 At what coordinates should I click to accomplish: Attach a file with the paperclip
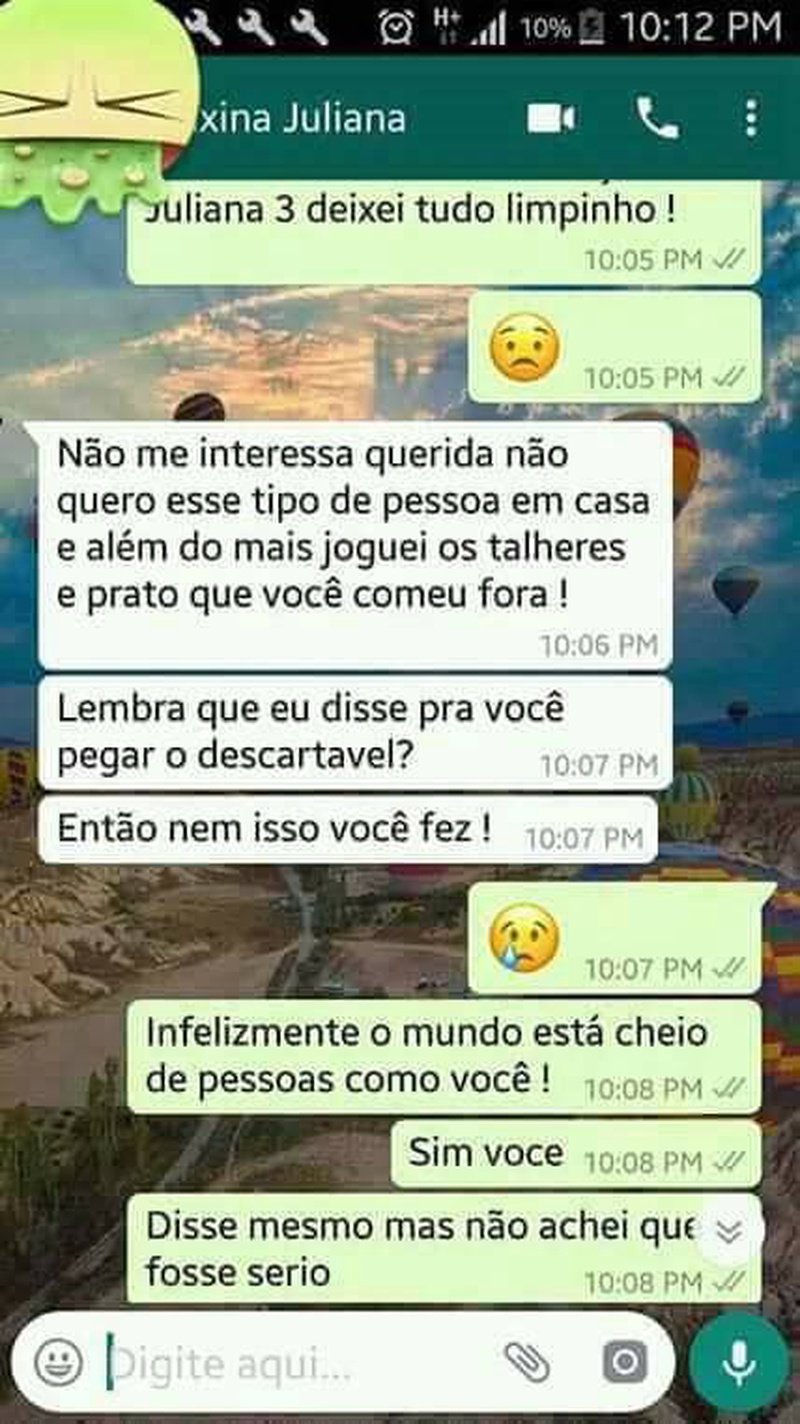[527, 1362]
